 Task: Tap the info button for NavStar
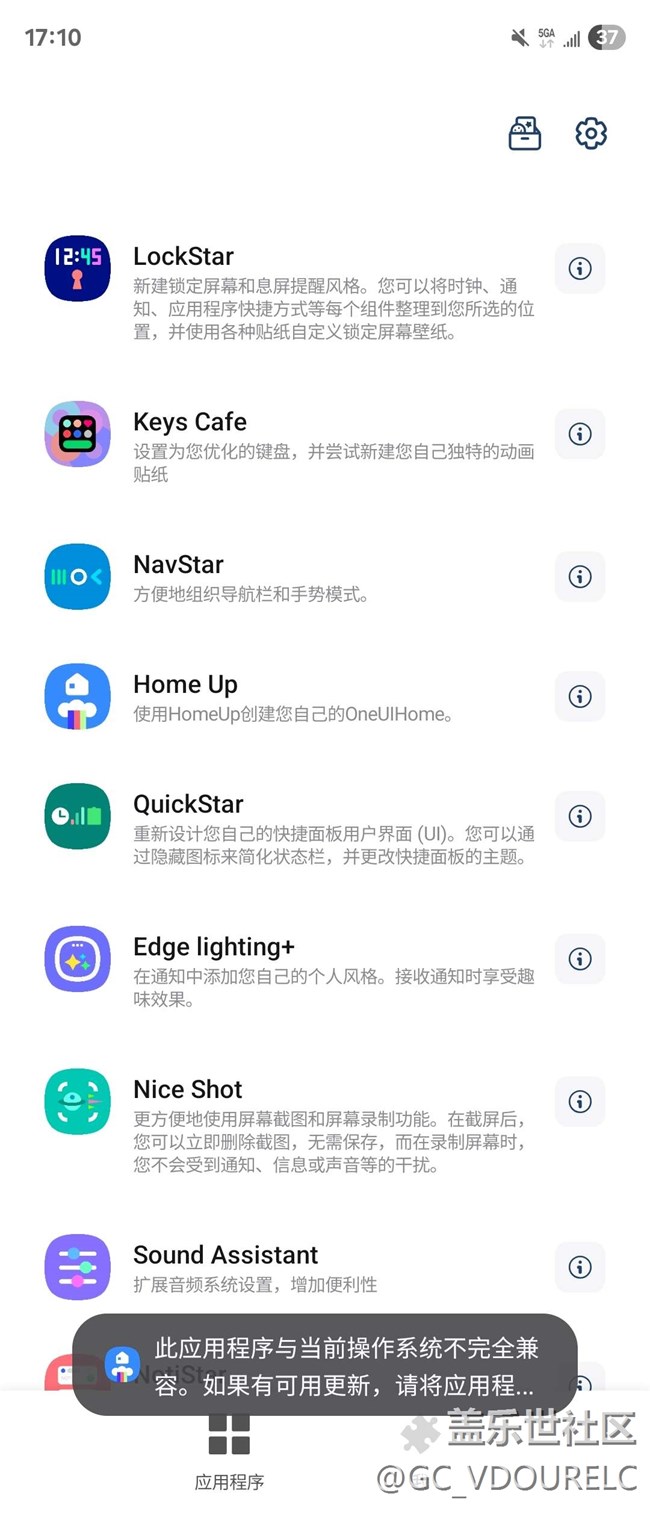tap(580, 577)
